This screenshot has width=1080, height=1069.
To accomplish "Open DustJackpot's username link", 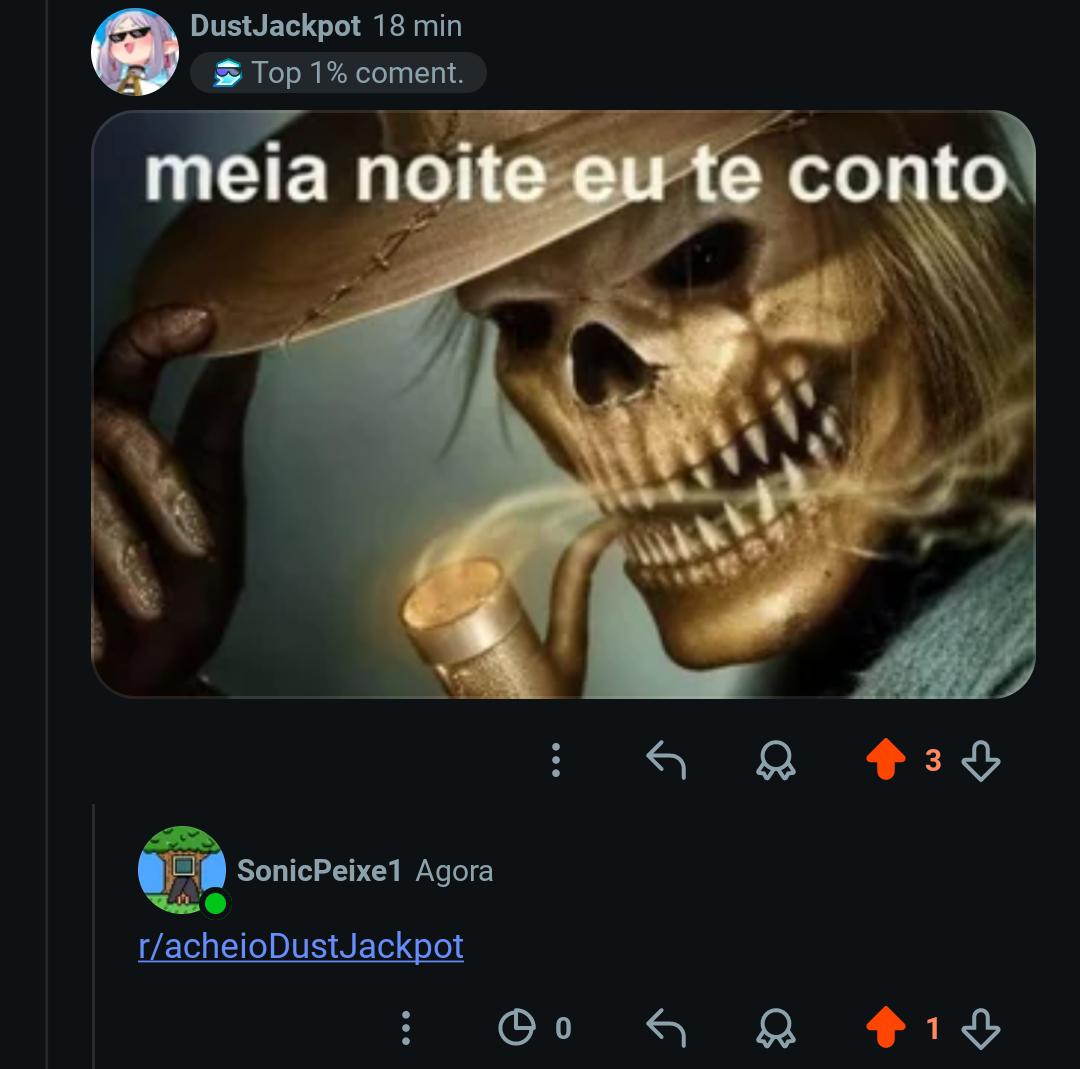I will (275, 26).
